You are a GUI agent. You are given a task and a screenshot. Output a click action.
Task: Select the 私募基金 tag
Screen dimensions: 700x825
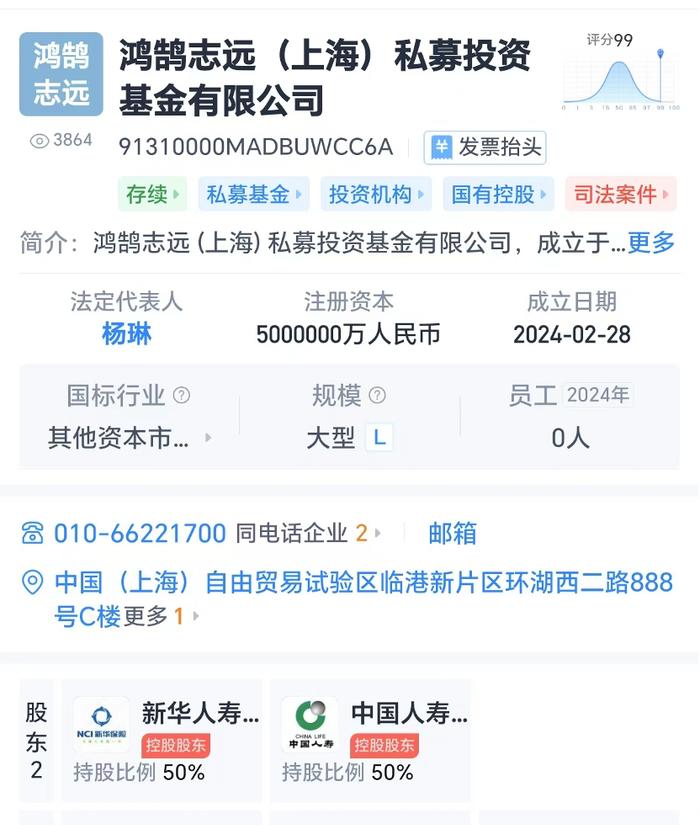click(x=253, y=194)
